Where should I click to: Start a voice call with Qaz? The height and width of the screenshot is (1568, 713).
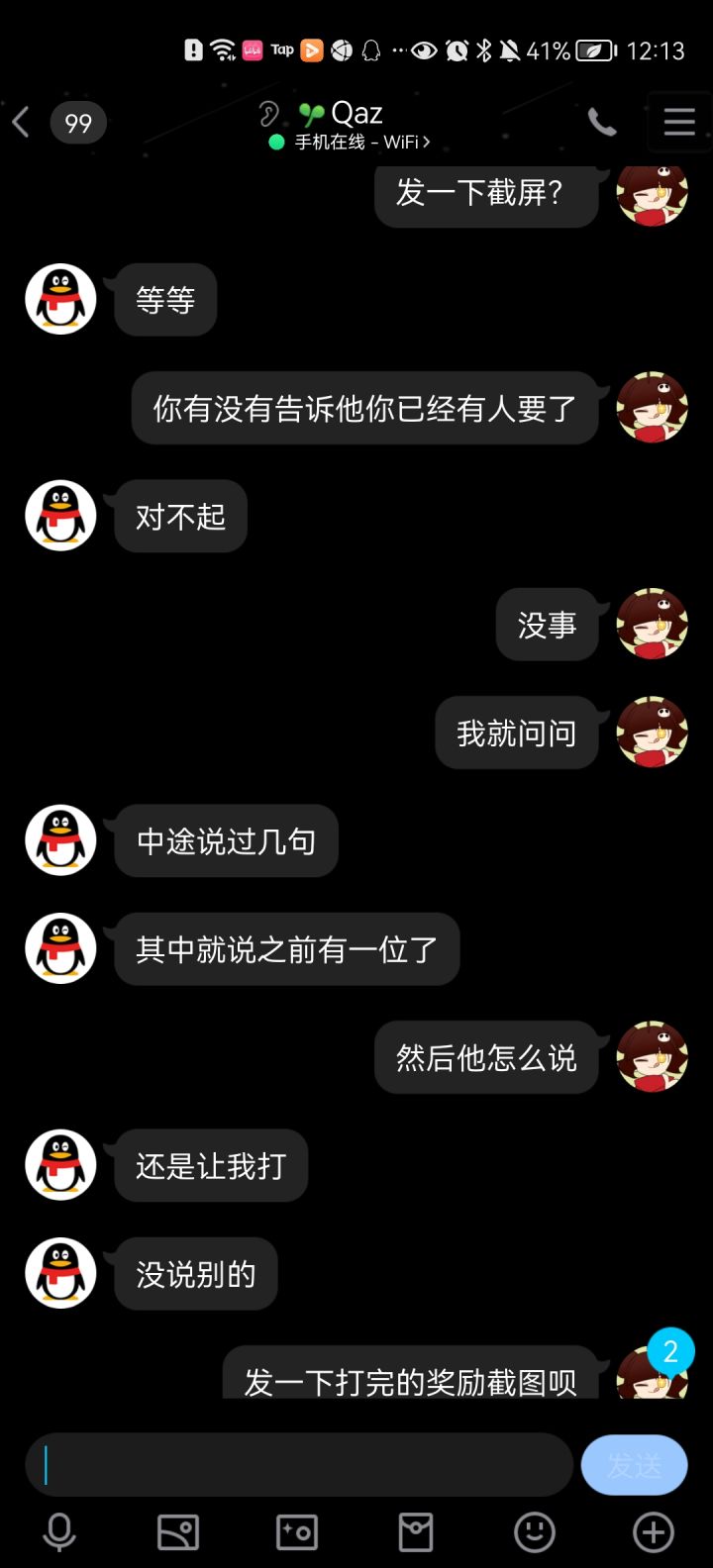pos(602,122)
